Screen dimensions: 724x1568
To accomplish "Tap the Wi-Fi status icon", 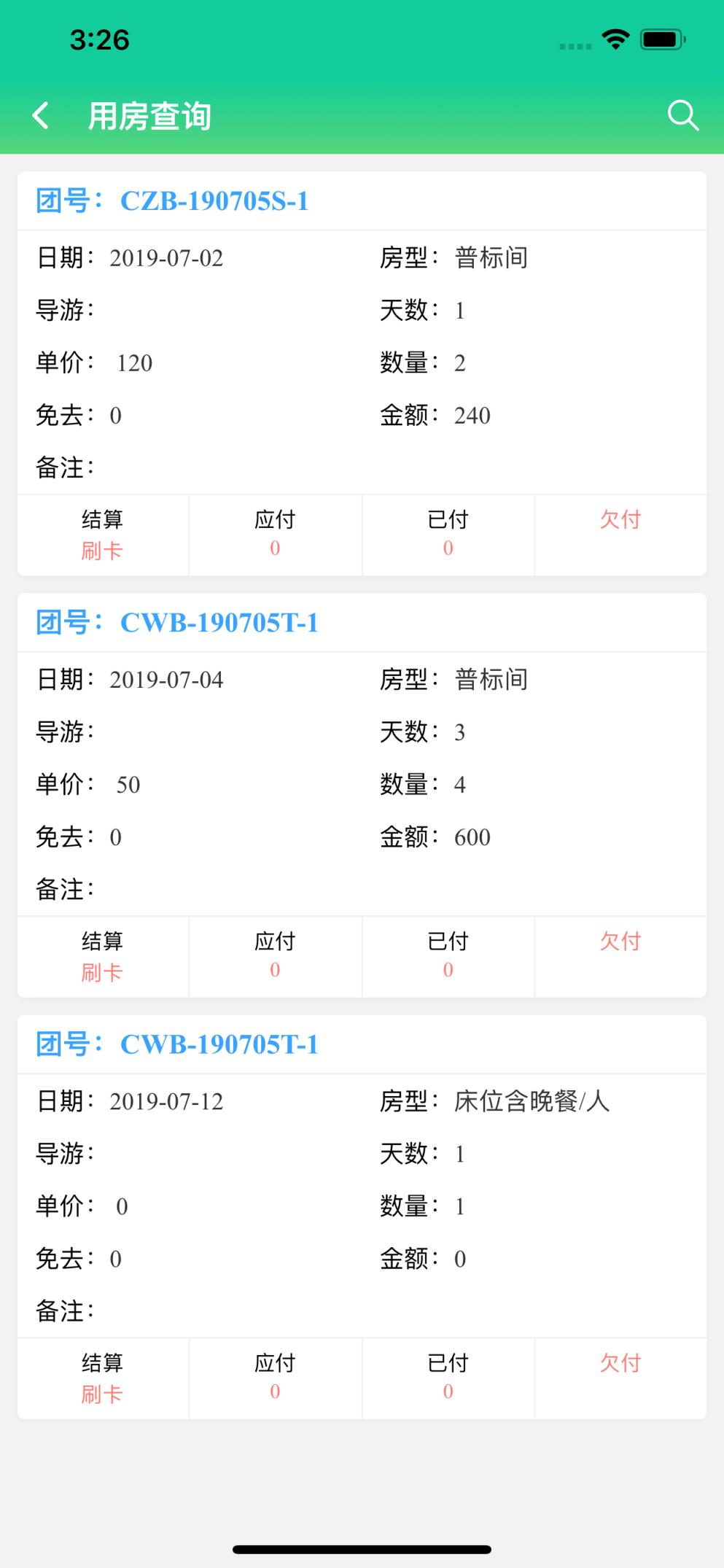I will (615, 42).
